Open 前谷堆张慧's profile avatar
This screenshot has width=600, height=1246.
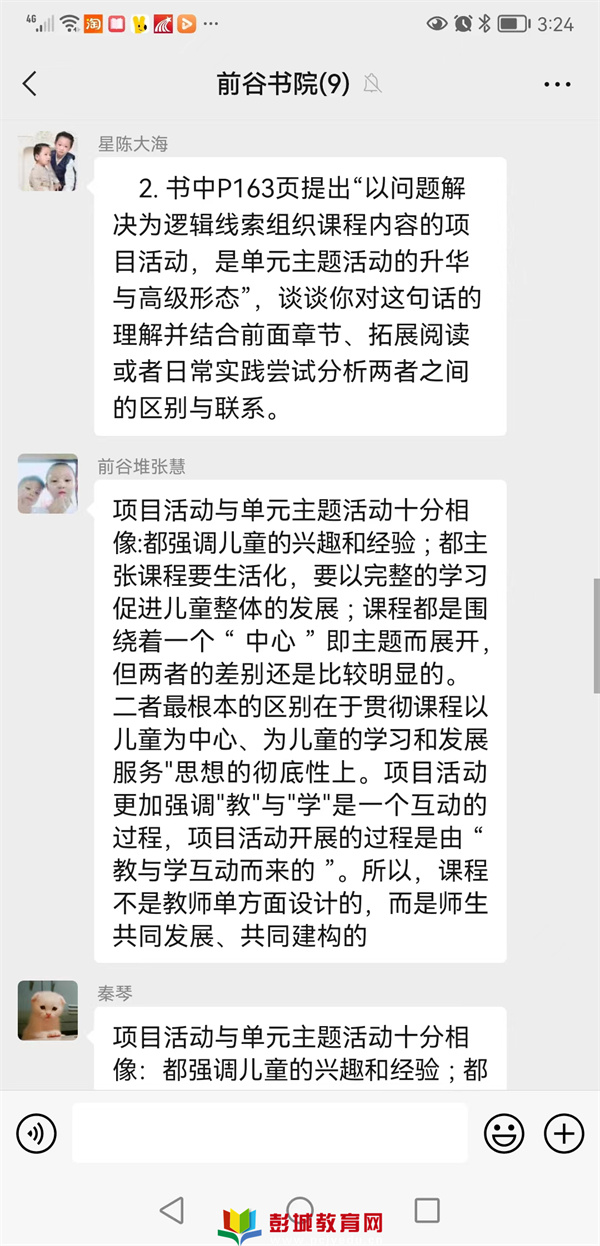pos(48,484)
